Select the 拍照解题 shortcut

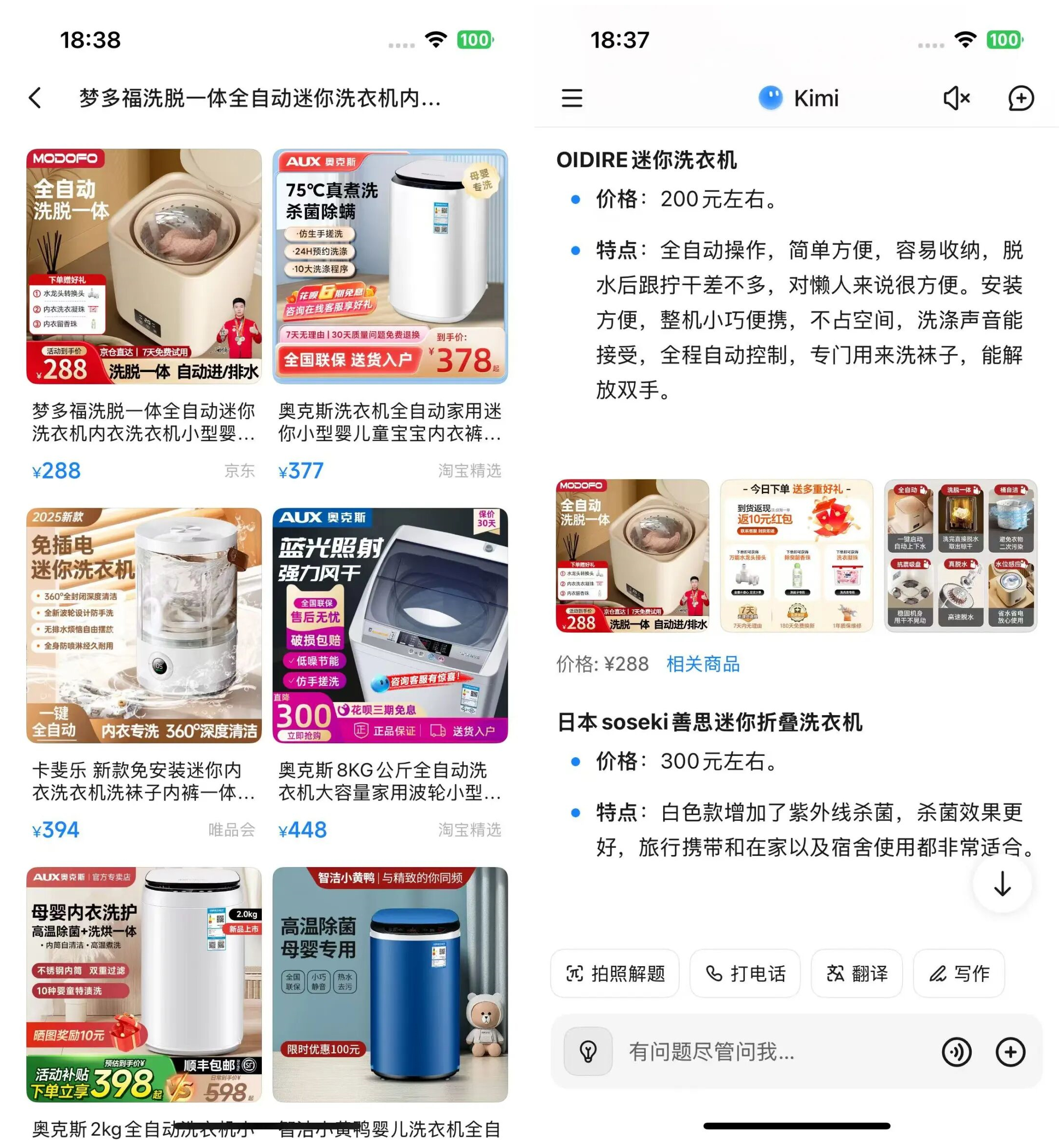(615, 973)
